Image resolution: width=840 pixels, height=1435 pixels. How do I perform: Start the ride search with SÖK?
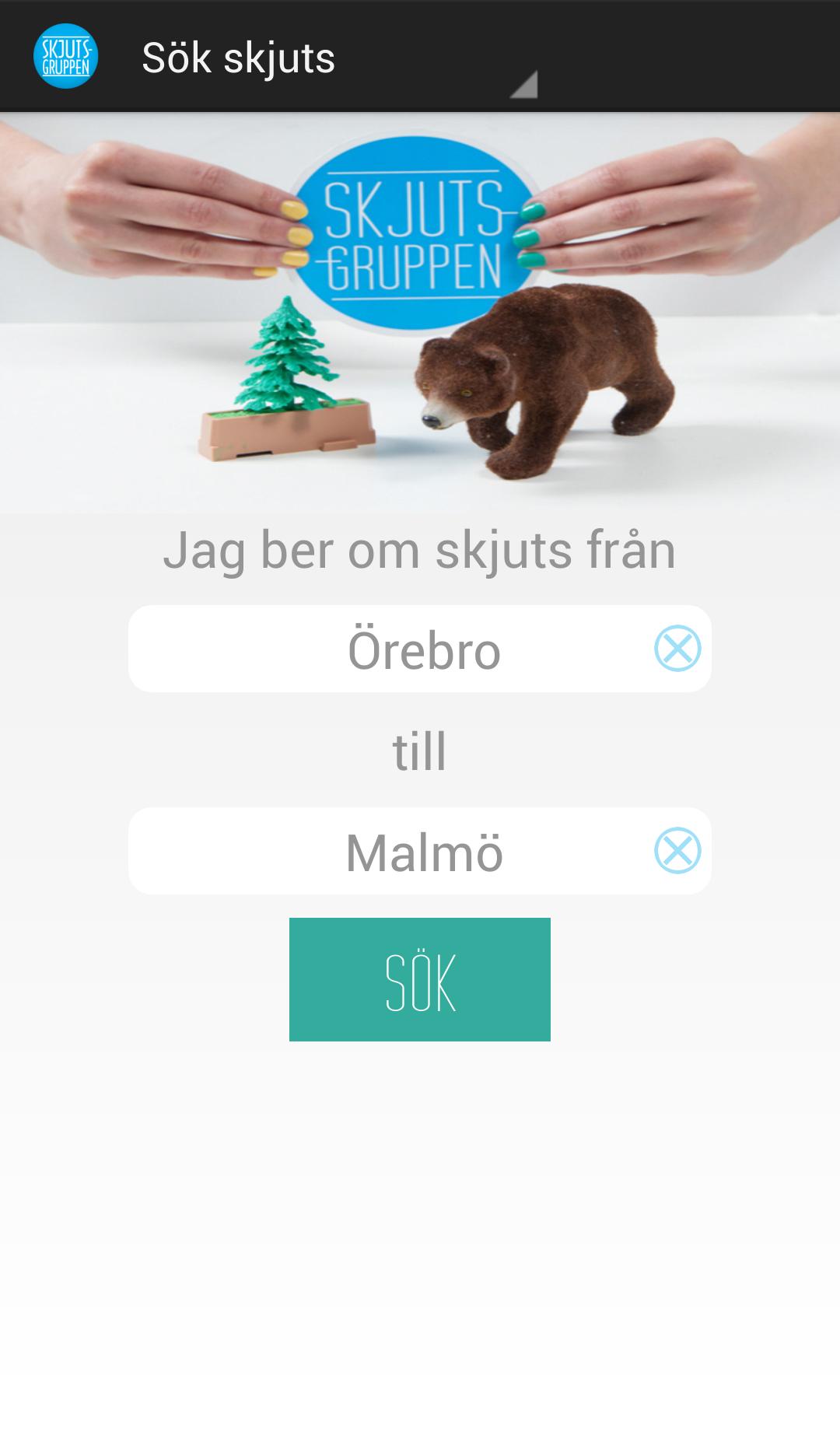(420, 978)
